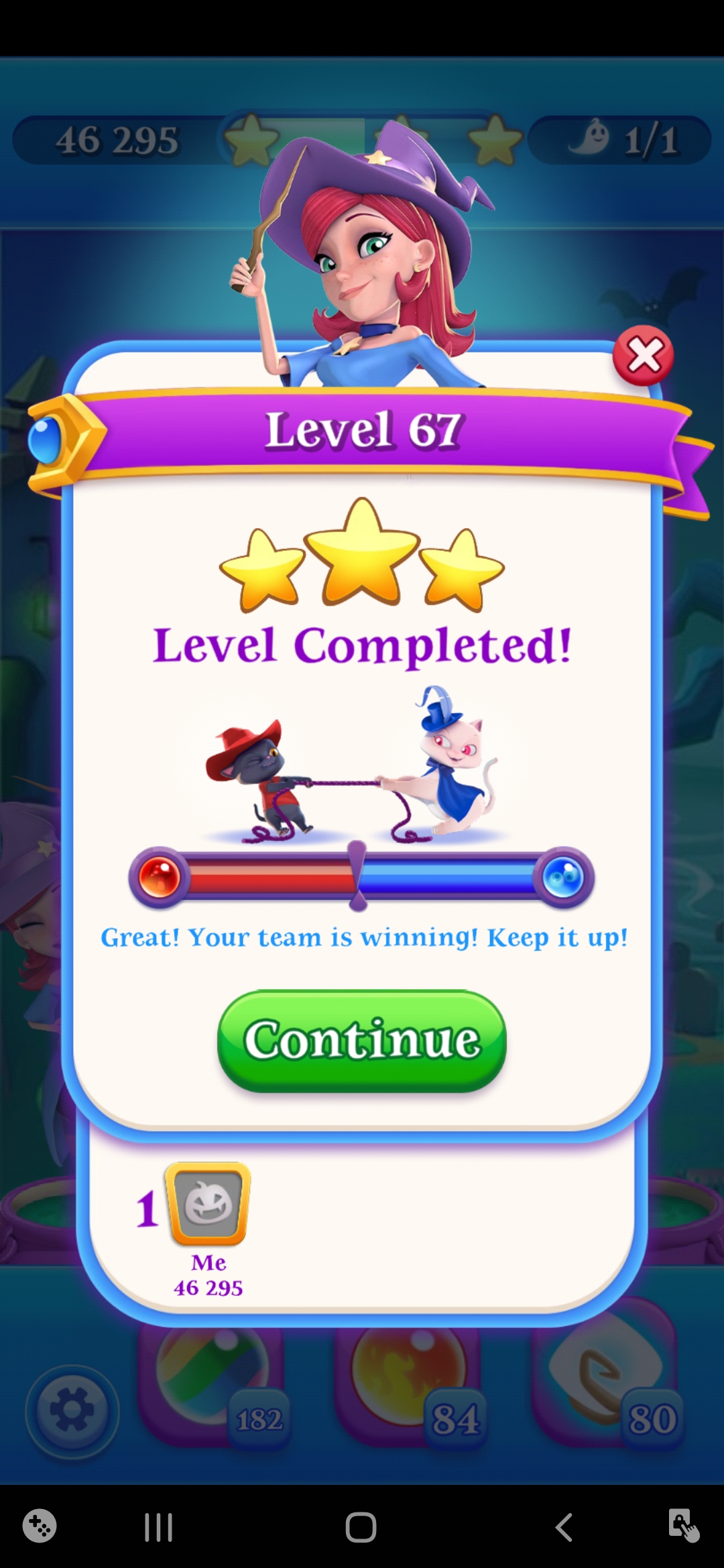Close the Level 67 completed dialog
This screenshot has width=724, height=1568.
tap(643, 356)
